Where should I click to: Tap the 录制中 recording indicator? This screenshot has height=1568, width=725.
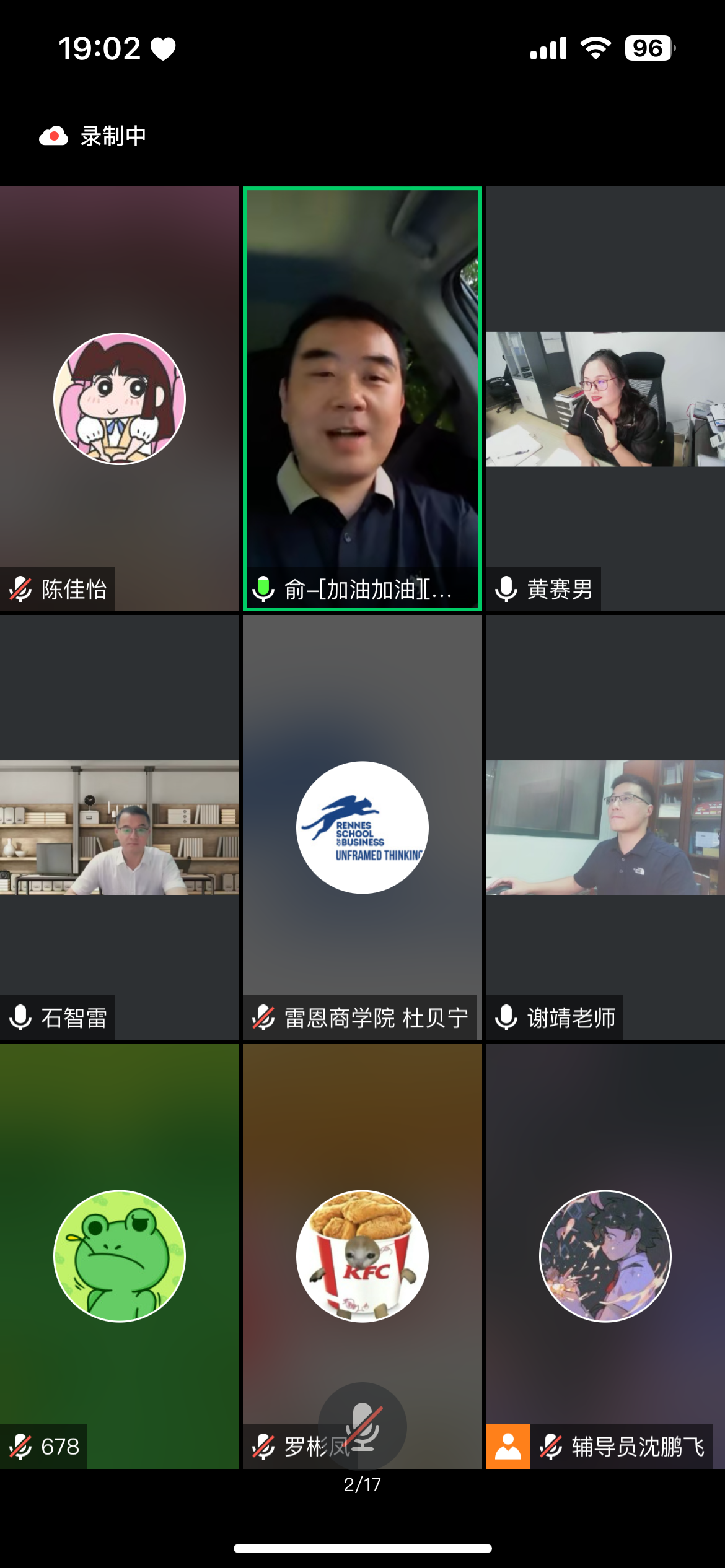coord(93,136)
